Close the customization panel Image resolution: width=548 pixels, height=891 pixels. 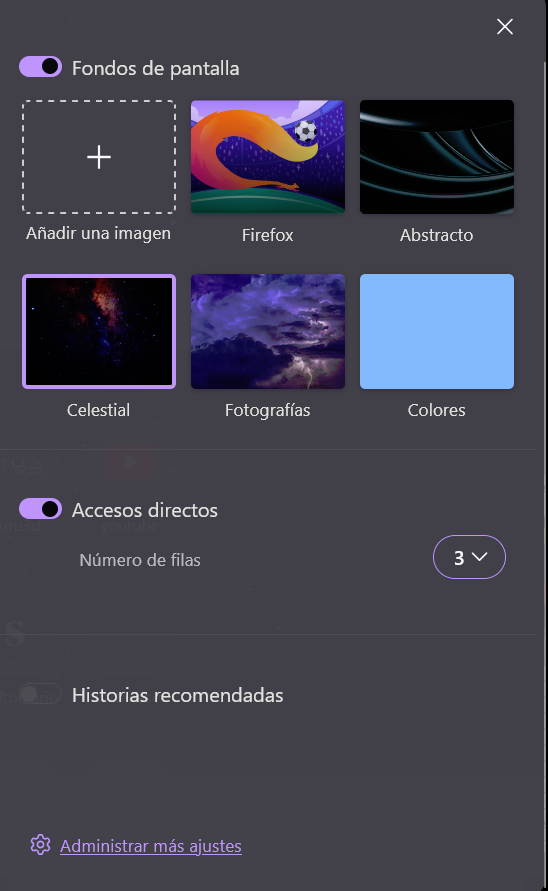504,27
